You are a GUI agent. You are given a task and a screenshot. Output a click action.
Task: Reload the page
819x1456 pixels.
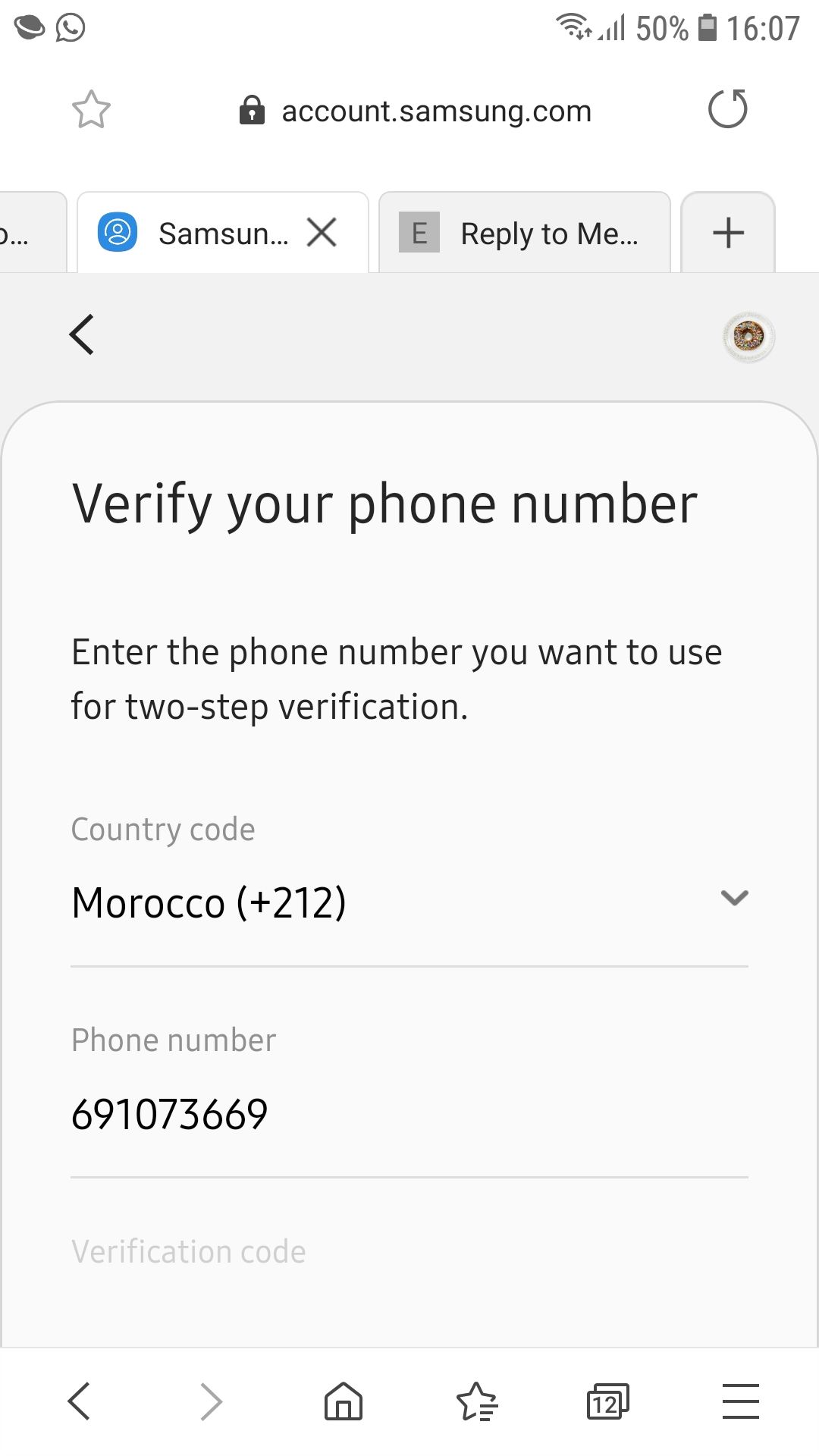(x=727, y=109)
